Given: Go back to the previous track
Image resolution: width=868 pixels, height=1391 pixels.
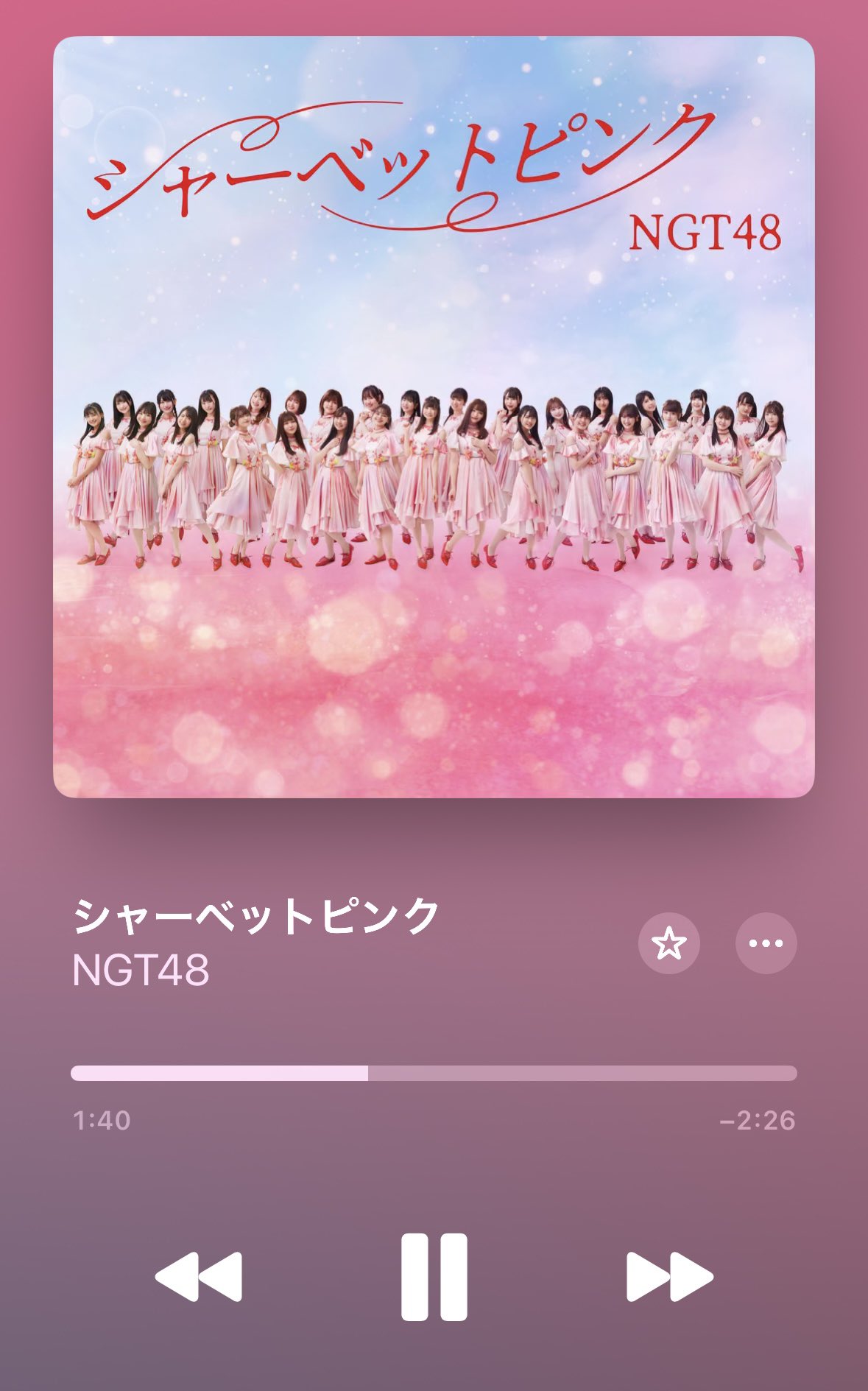Looking at the screenshot, I should pos(198,1277).
